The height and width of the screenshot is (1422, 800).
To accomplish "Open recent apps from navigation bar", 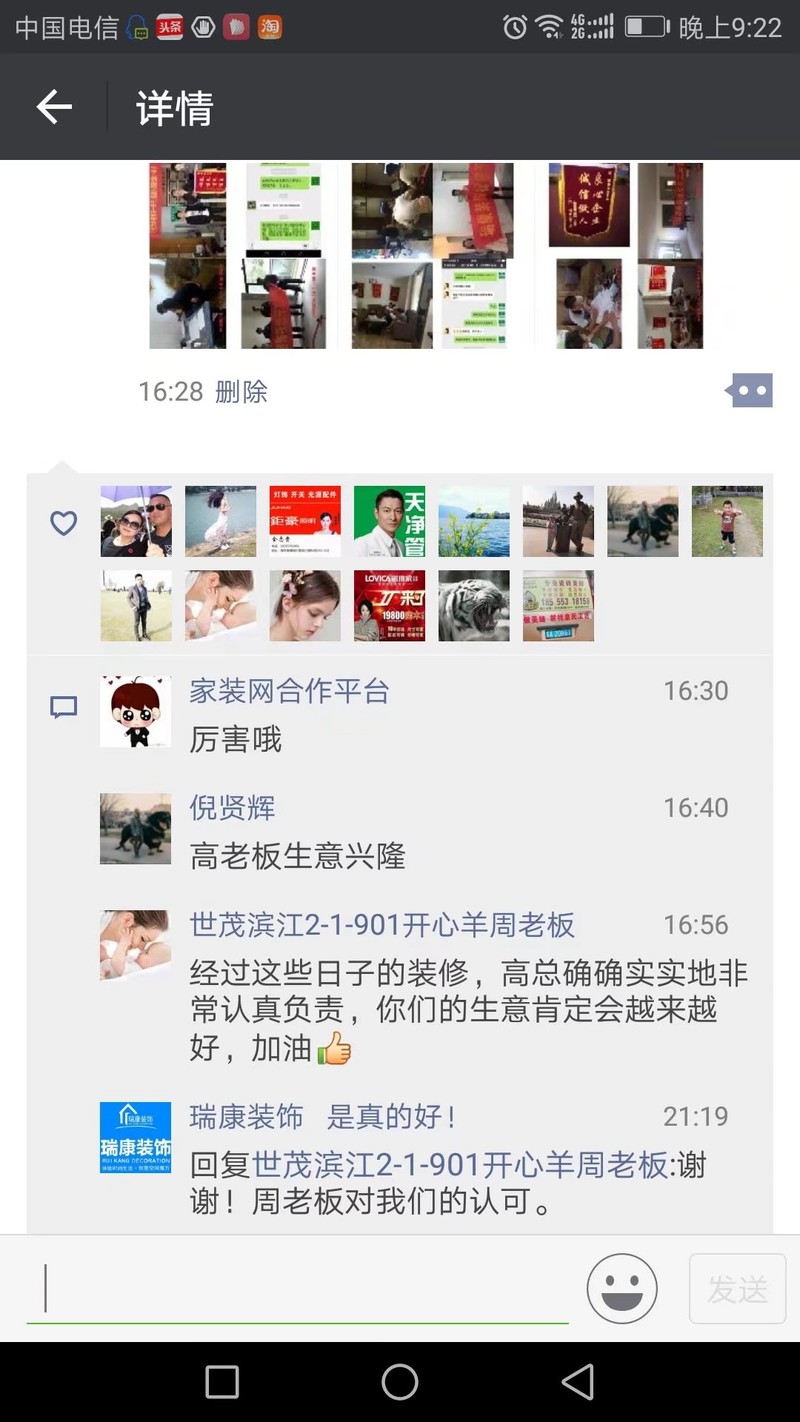I will pos(222,1382).
